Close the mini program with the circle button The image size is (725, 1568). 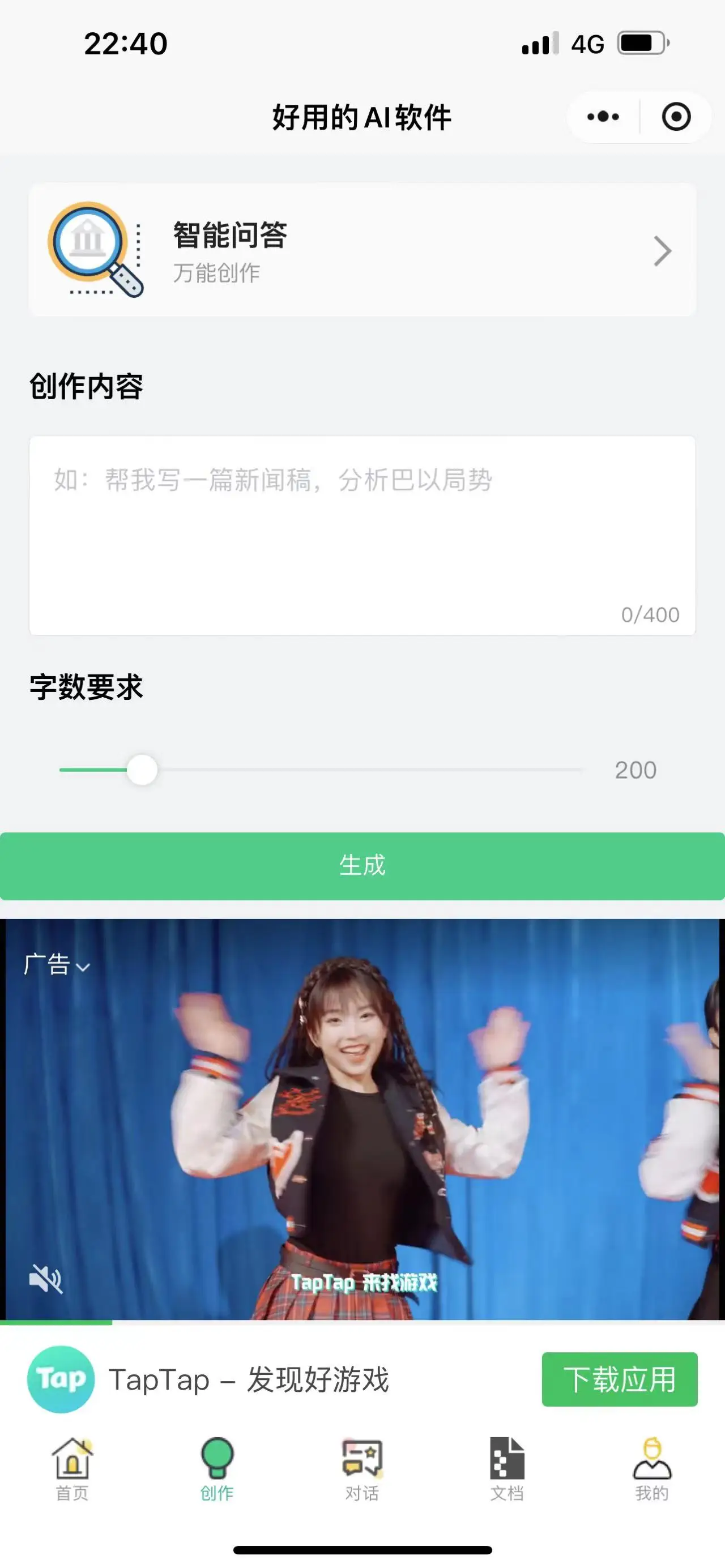676,117
